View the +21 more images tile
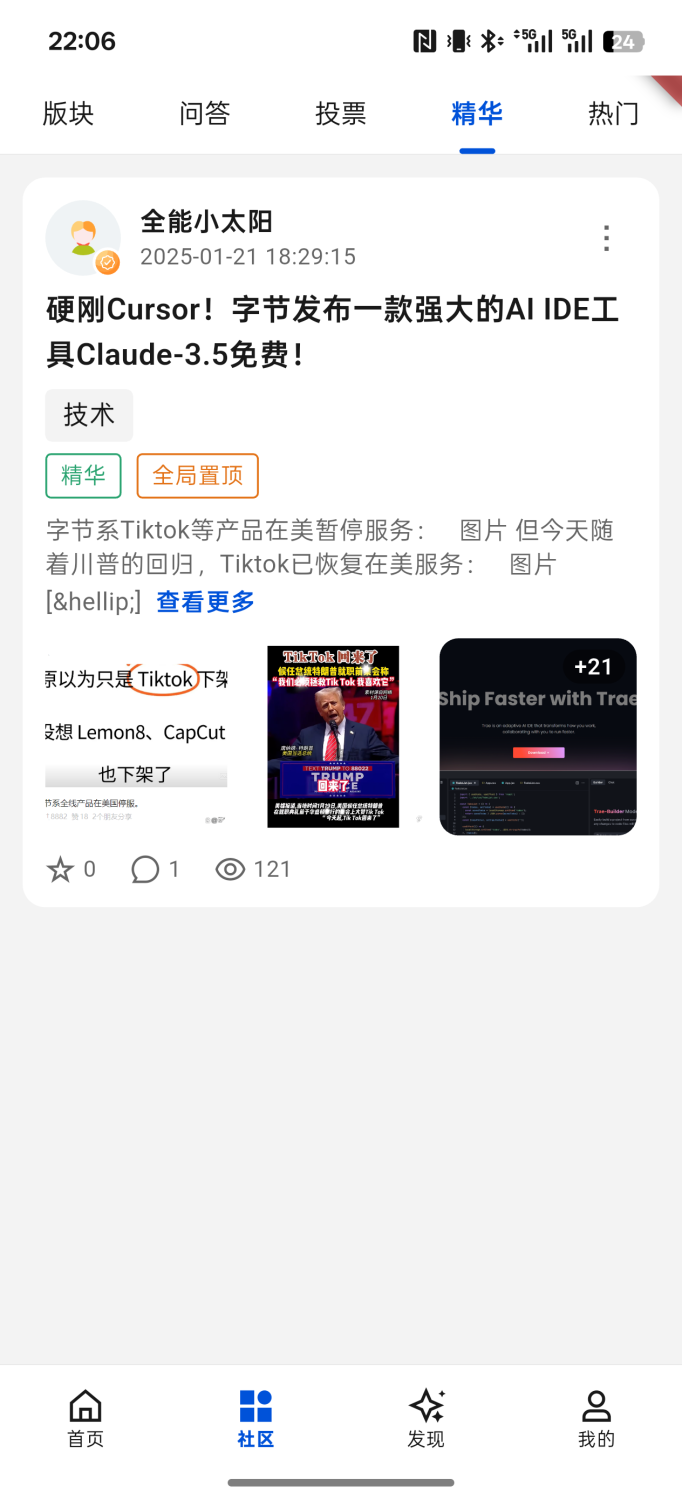682x1500 pixels. [x=538, y=736]
